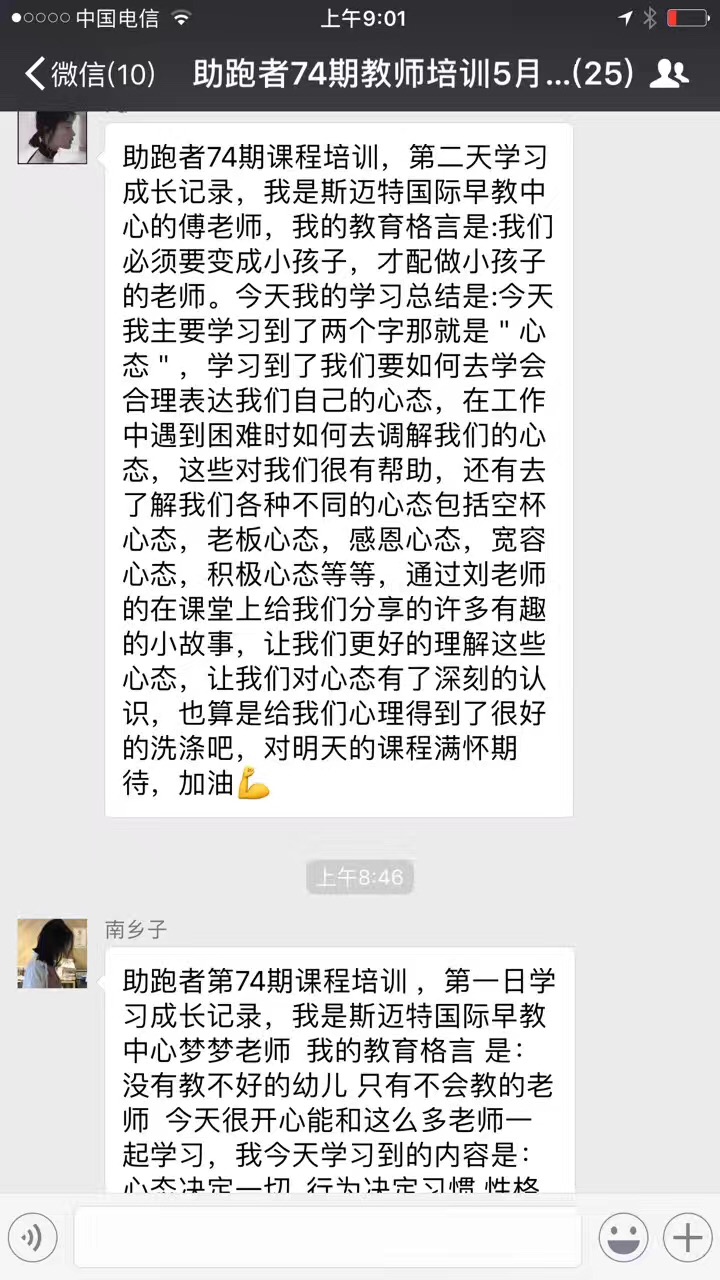Open the plus attachments menu
Screen dimensions: 720x1280
[x=688, y=1238]
